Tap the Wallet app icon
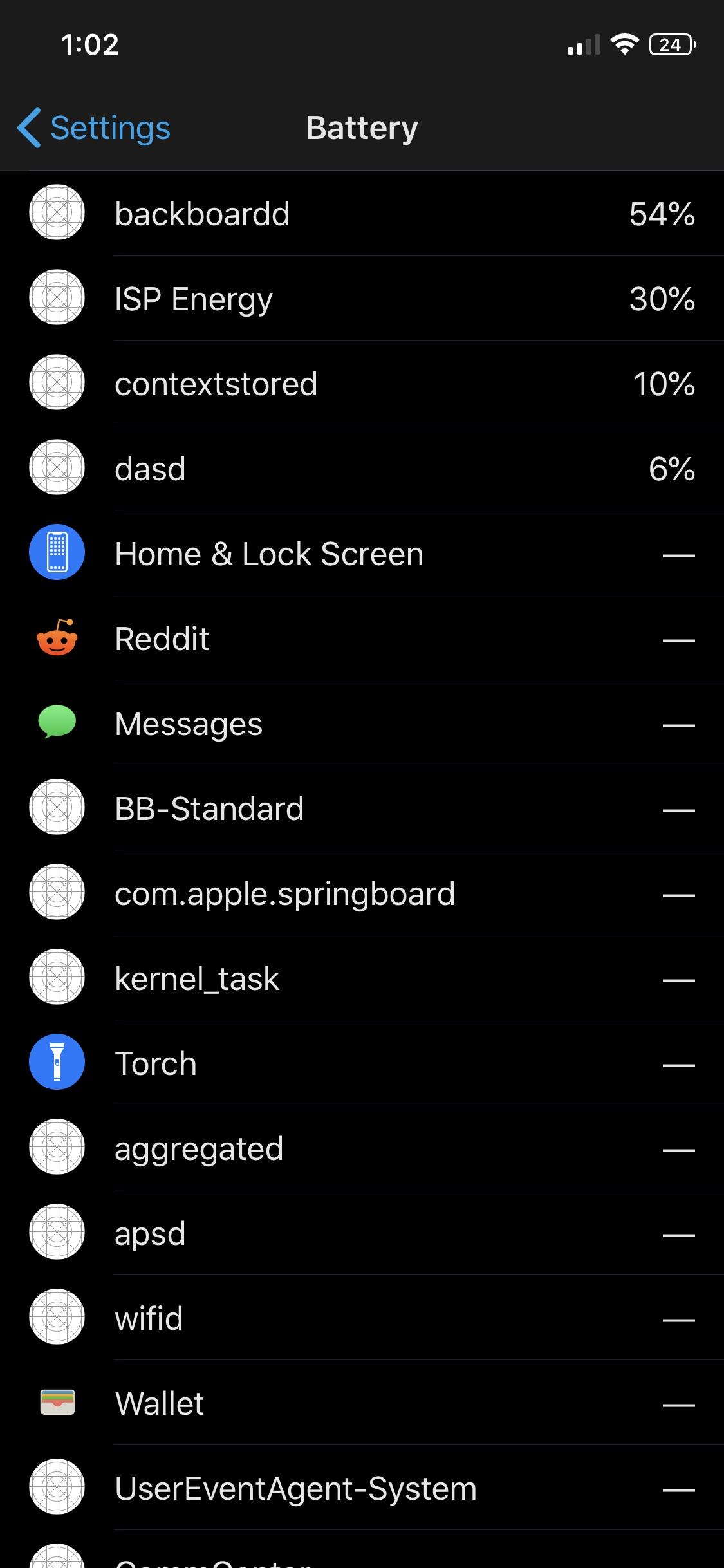The width and height of the screenshot is (724, 1568). 57,1403
